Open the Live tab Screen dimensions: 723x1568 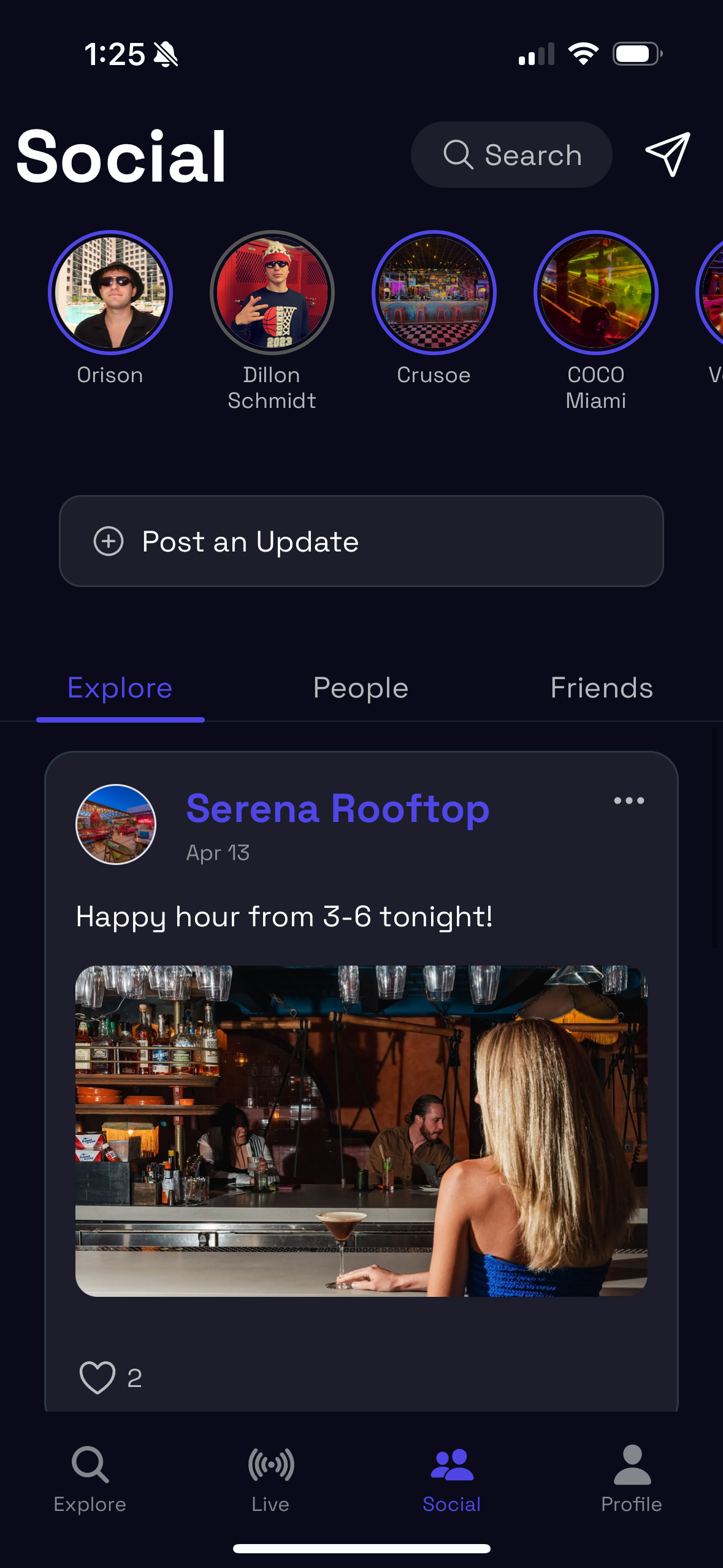click(270, 1479)
